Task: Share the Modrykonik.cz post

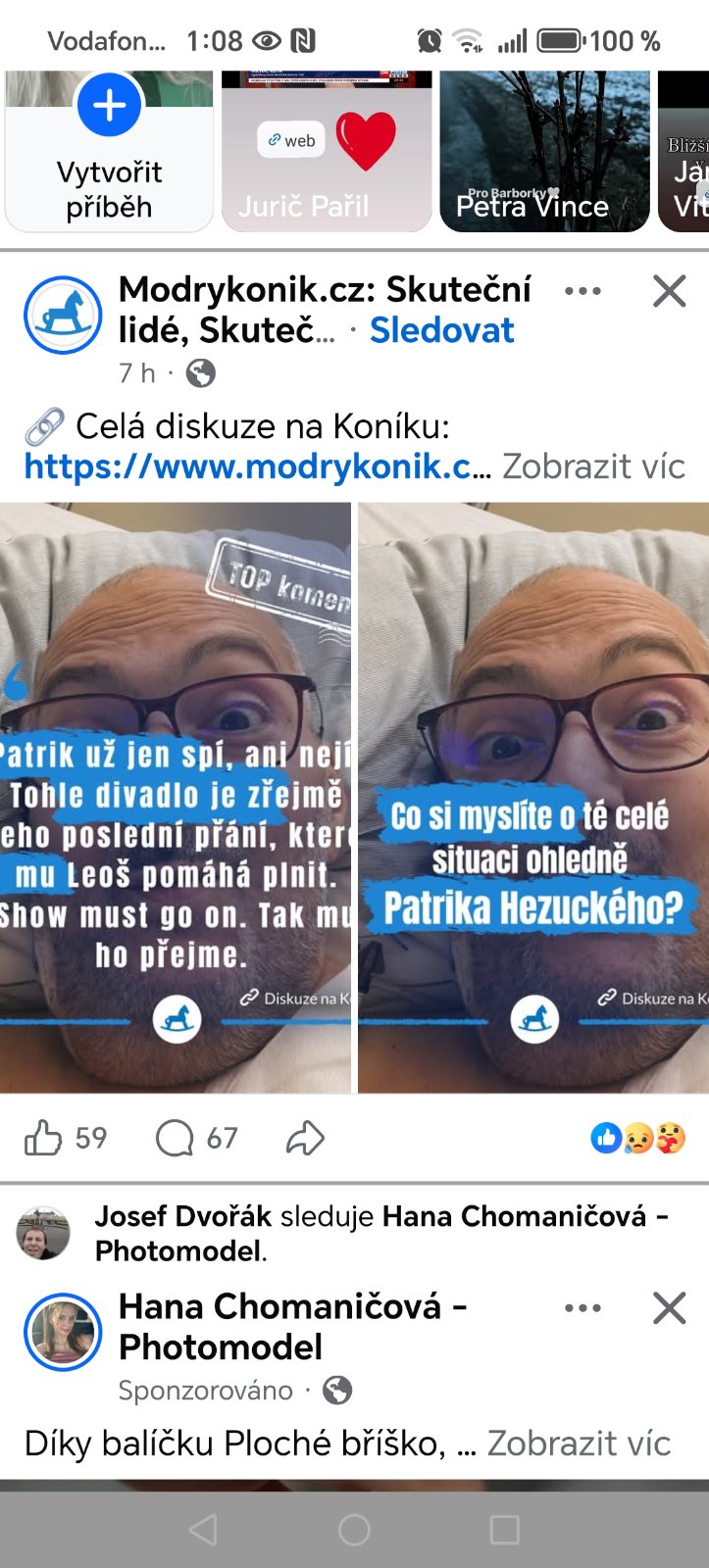Action: click(x=305, y=1138)
